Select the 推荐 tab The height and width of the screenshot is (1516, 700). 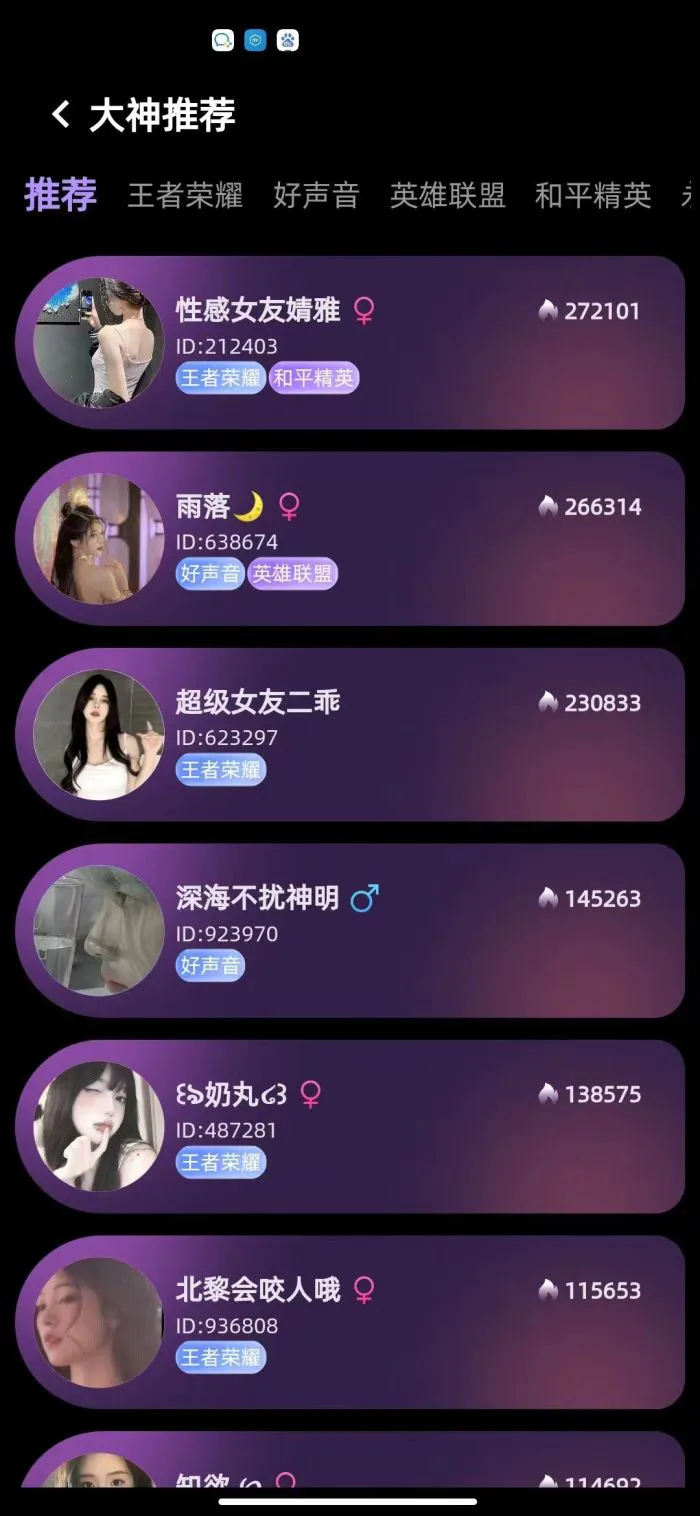pyautogui.click(x=60, y=194)
